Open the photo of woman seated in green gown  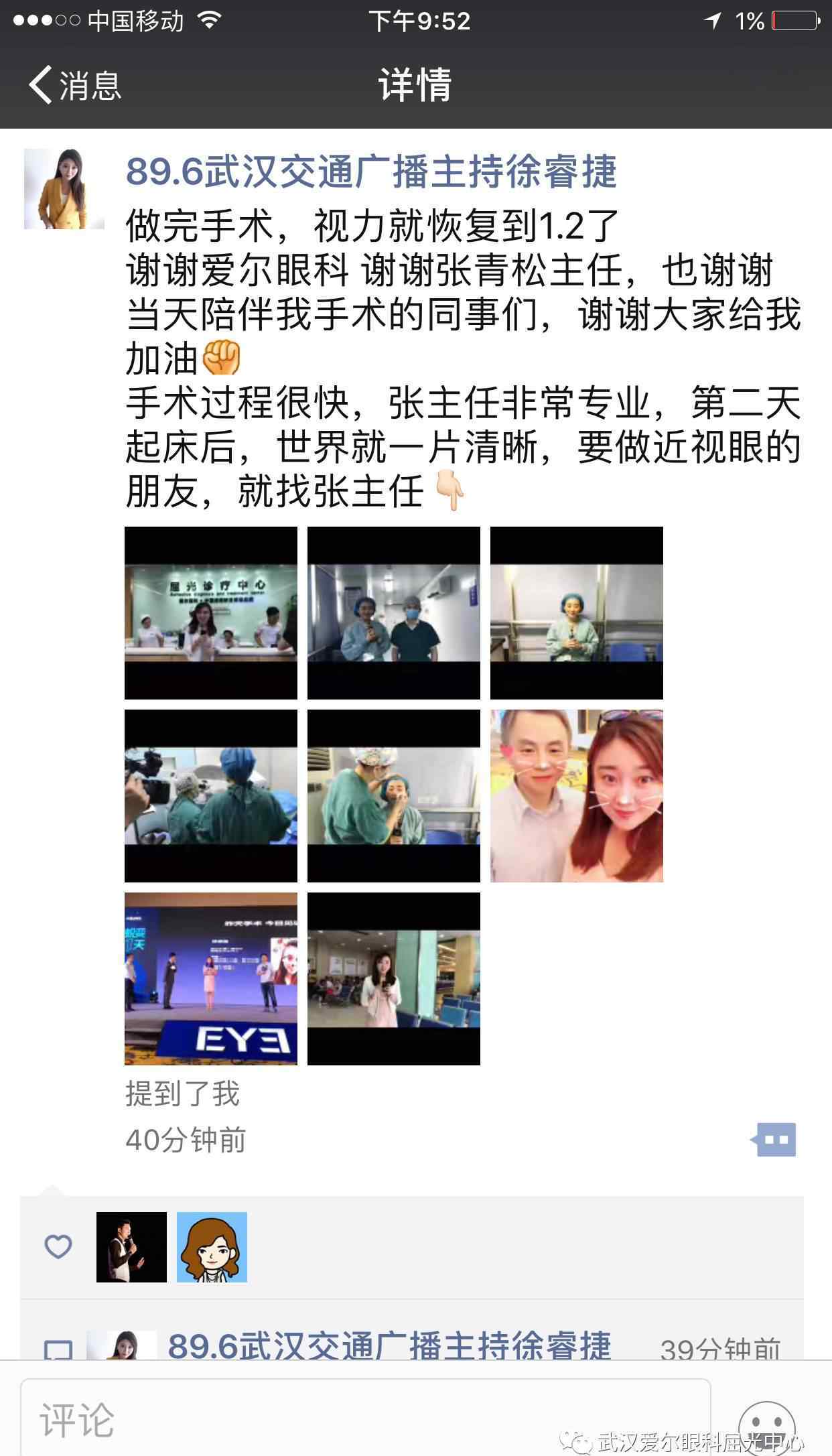577,613
